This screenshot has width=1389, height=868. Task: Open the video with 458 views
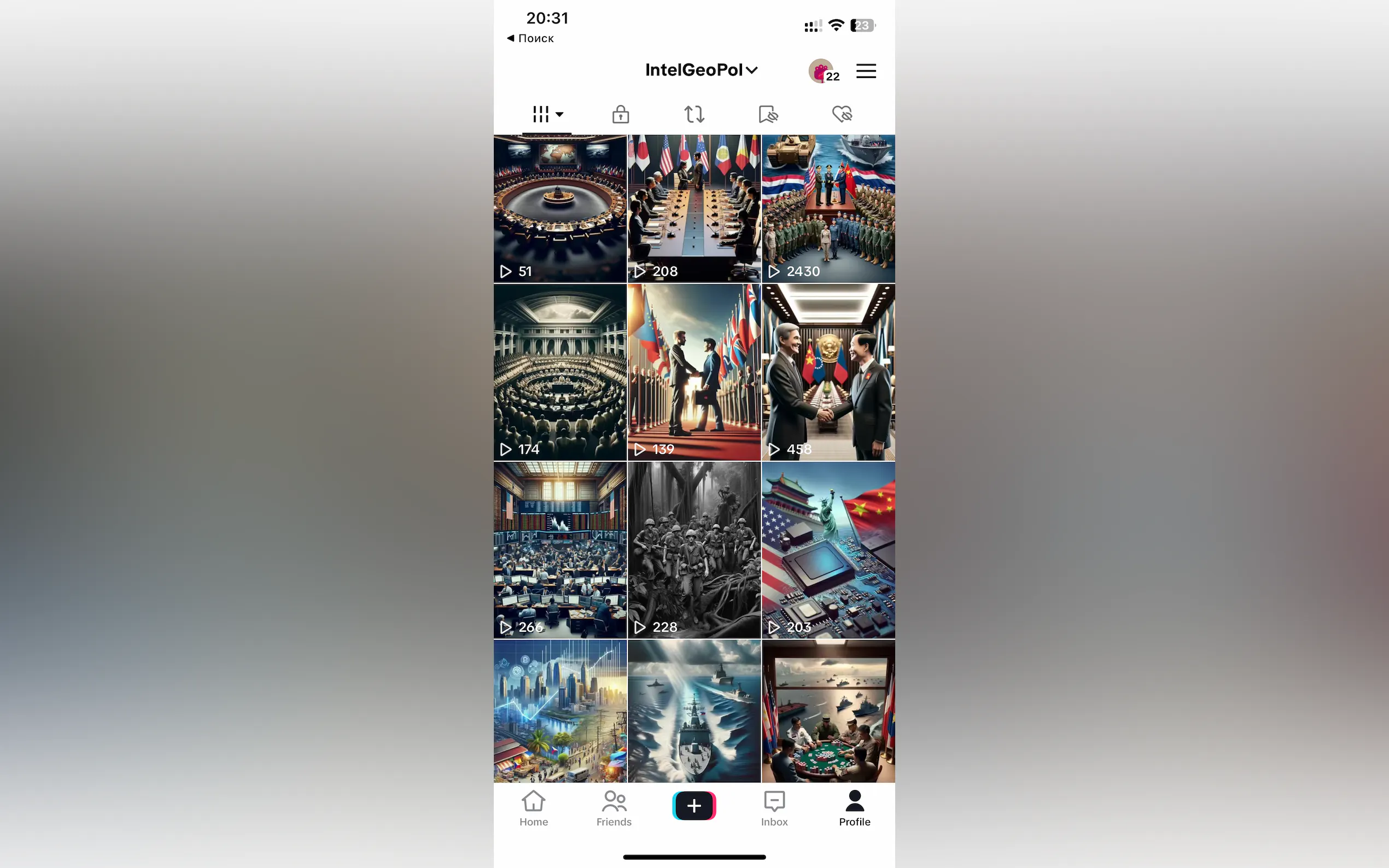[827, 372]
